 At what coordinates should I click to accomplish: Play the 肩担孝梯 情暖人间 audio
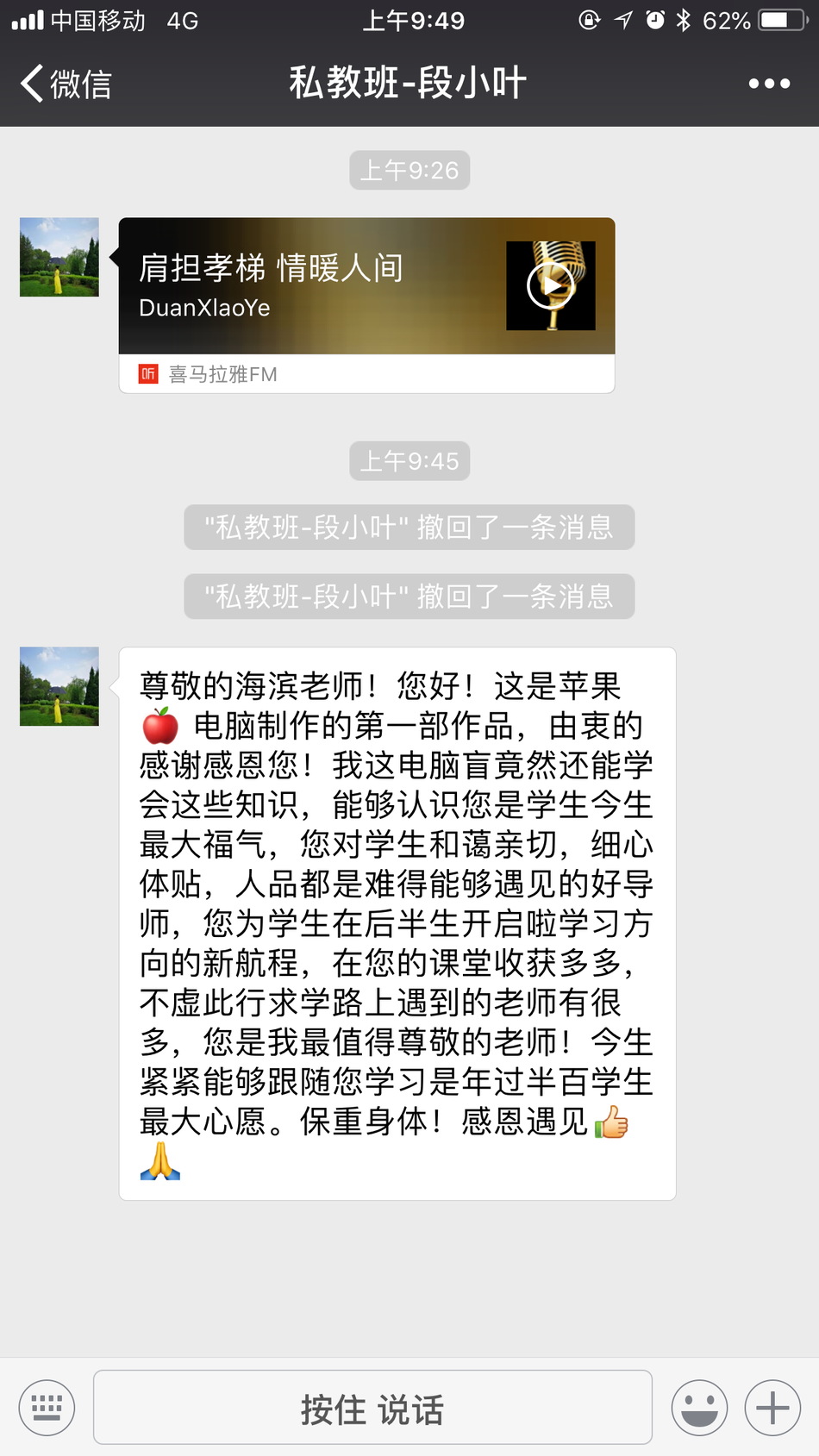550,285
